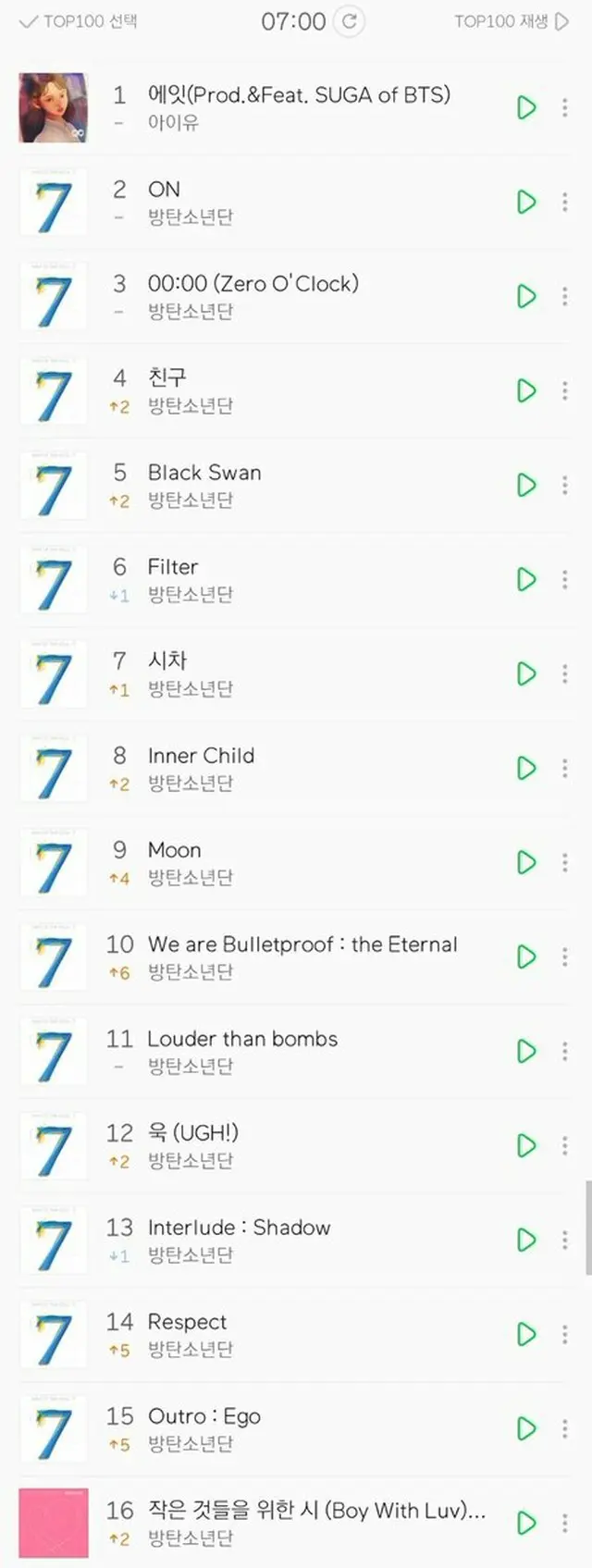Open more options for Moon
The height and width of the screenshot is (1568, 592).
pos(565,863)
